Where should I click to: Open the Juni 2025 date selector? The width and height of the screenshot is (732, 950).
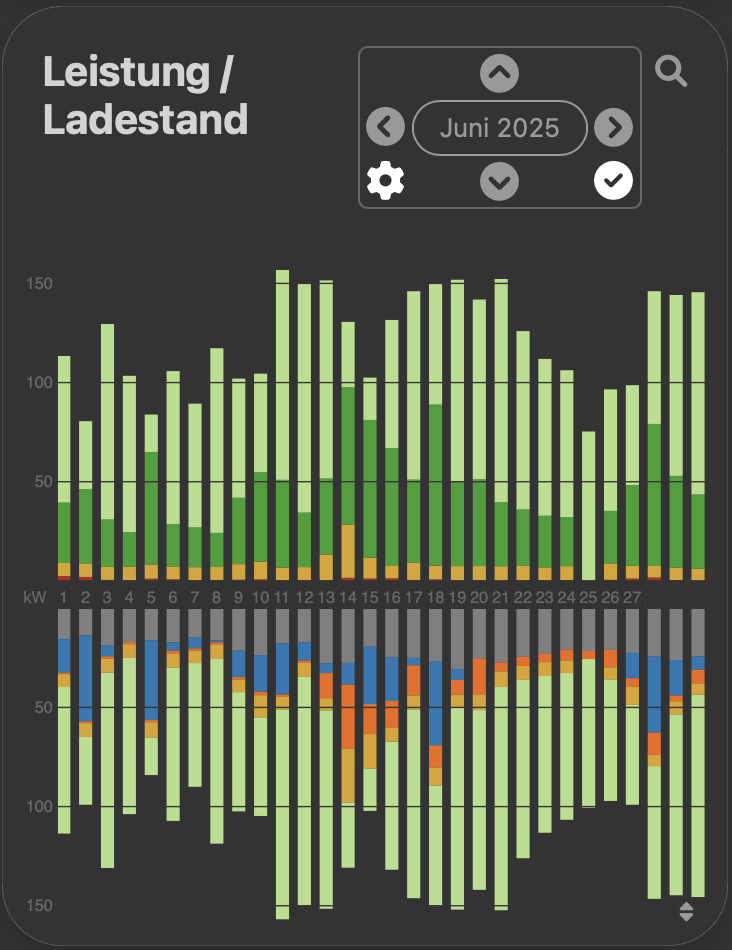tap(499, 128)
